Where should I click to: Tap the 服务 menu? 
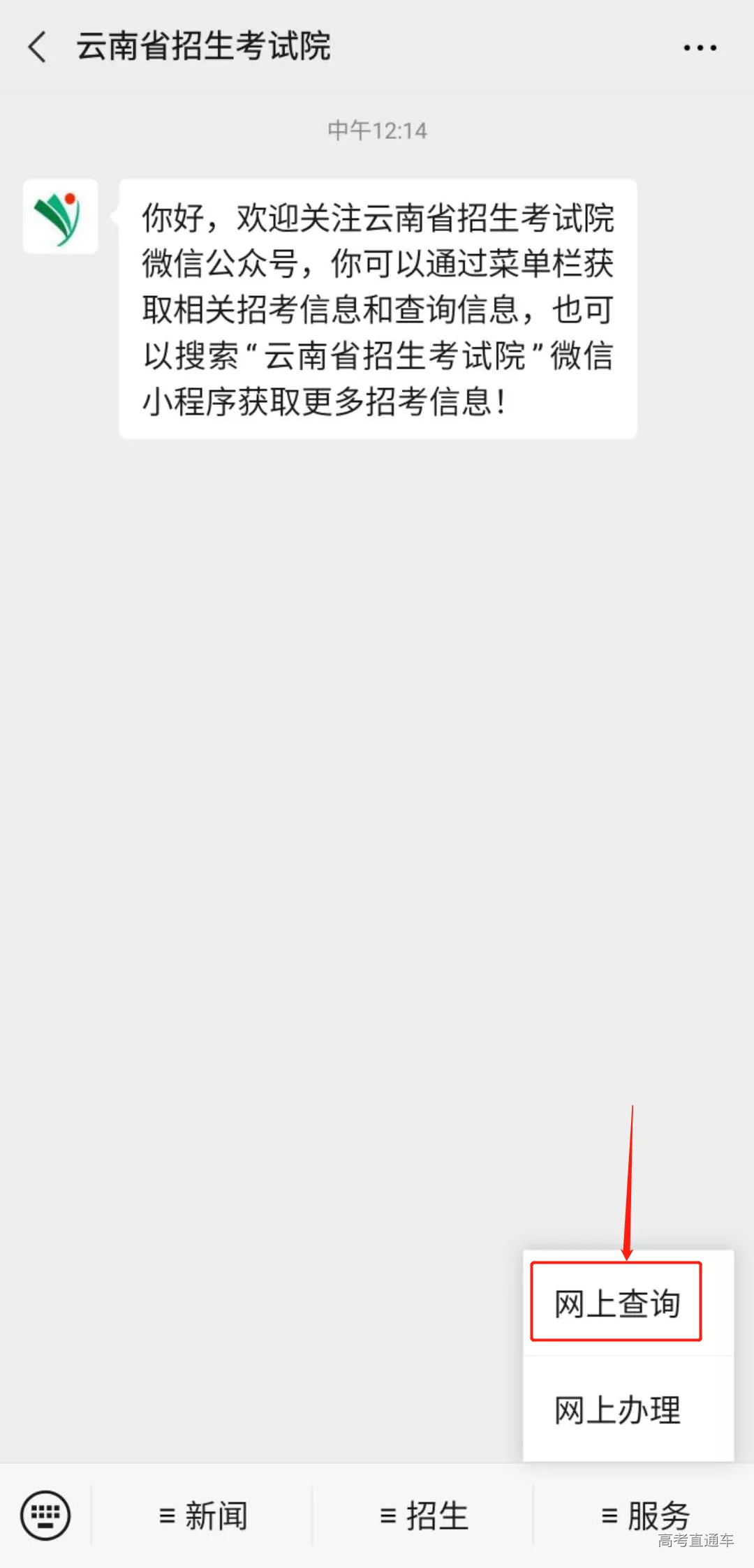[644, 1516]
